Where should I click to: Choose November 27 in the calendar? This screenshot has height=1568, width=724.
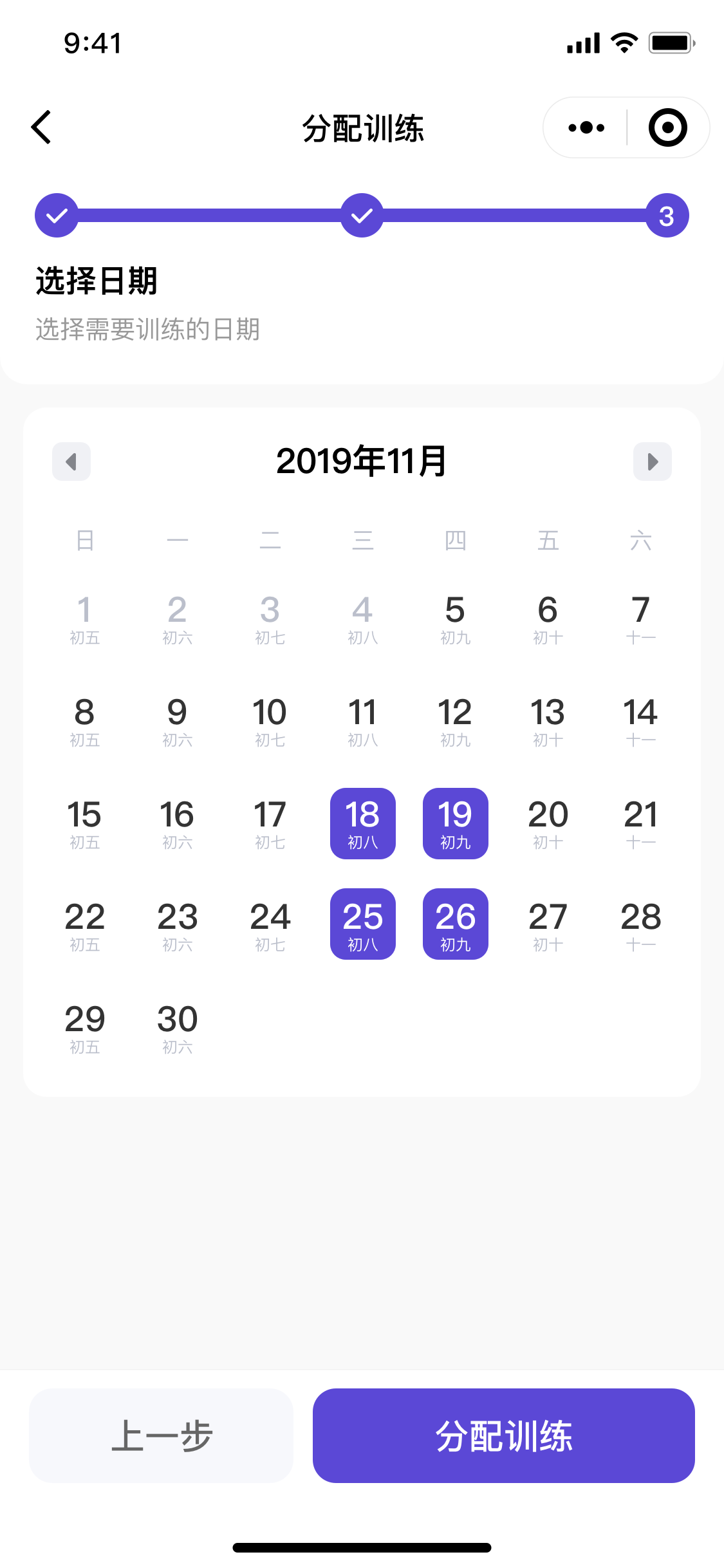tap(548, 924)
